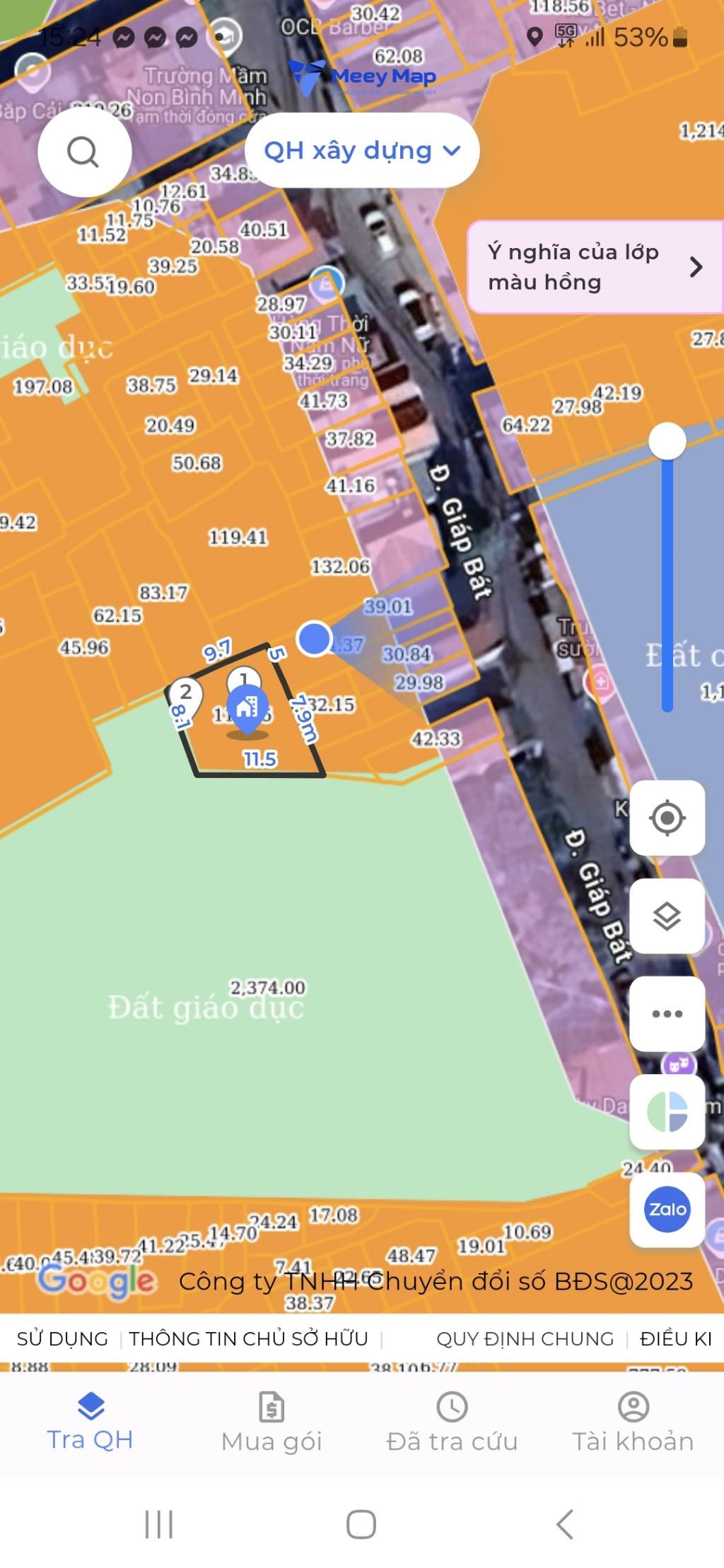Screen dimensions: 724x1568
Task: Tap the layer opacity slider handle
Action: (x=667, y=441)
